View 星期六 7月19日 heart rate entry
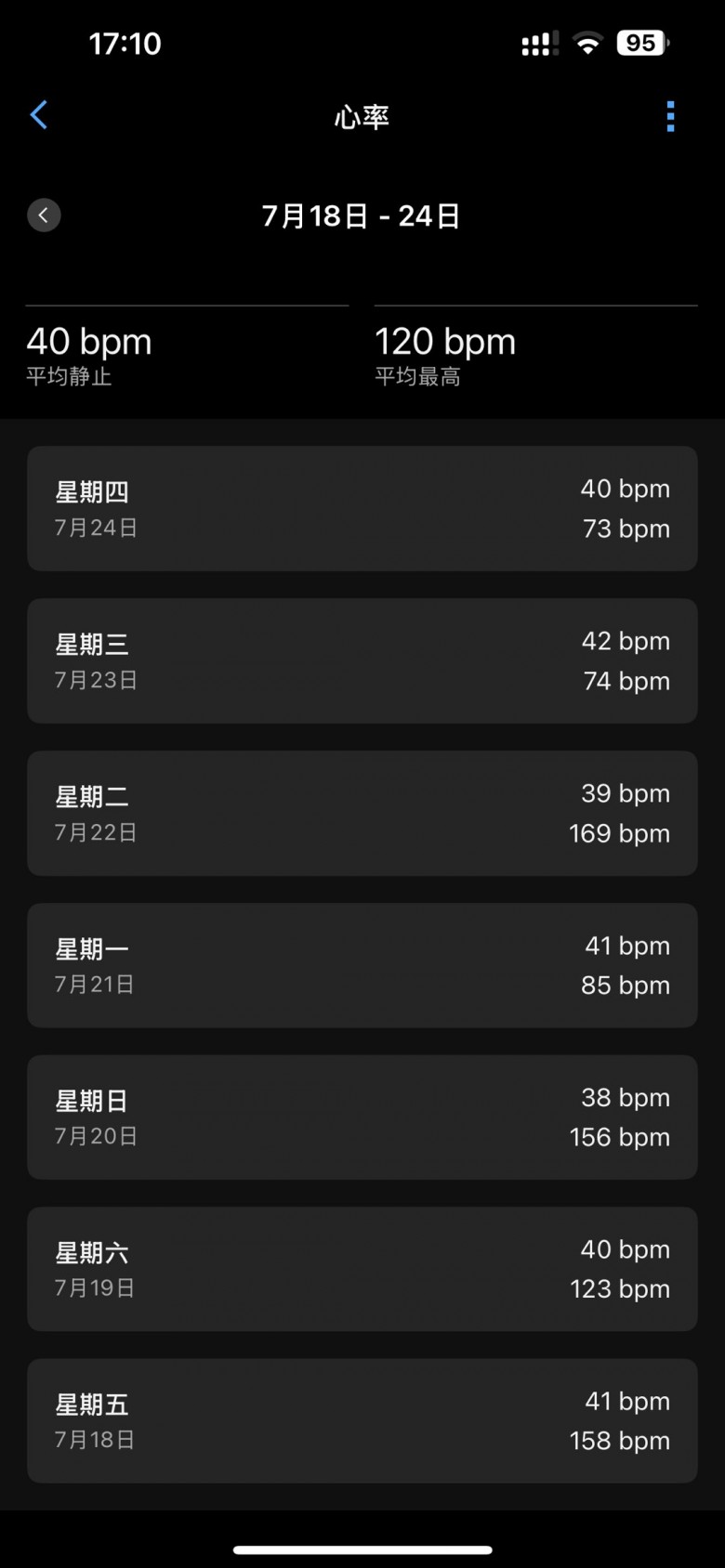725x1568 pixels. point(362,1269)
